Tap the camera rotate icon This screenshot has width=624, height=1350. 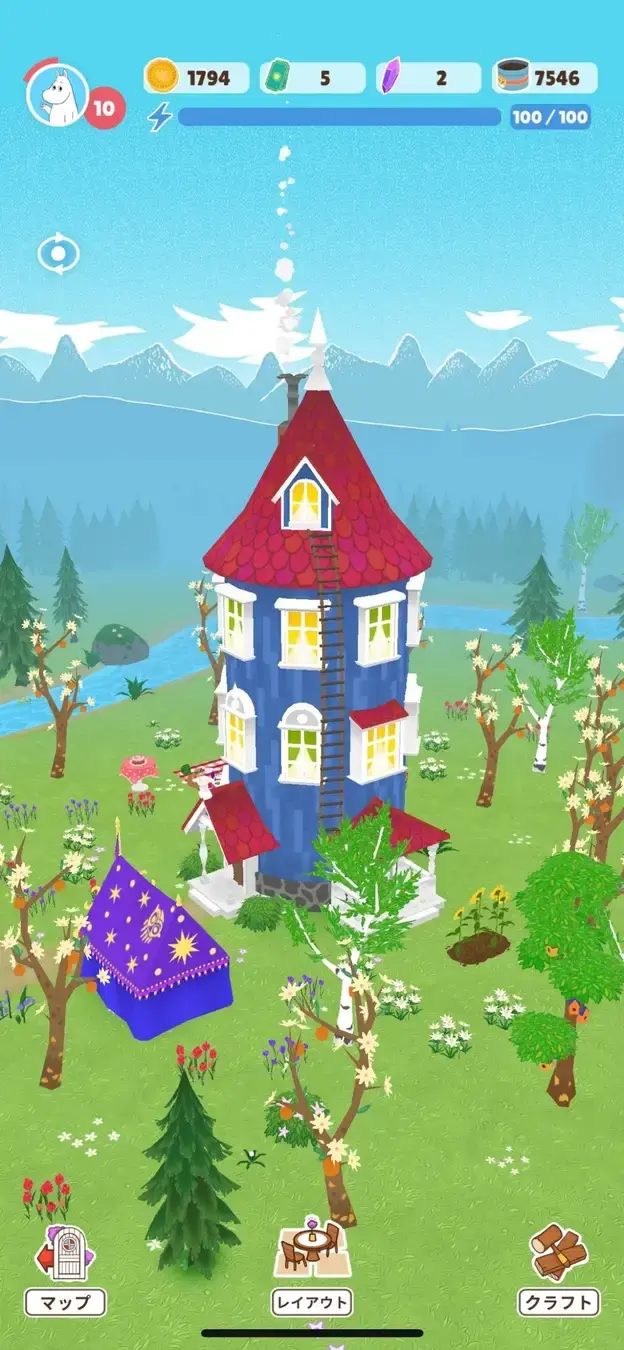pos(58,254)
